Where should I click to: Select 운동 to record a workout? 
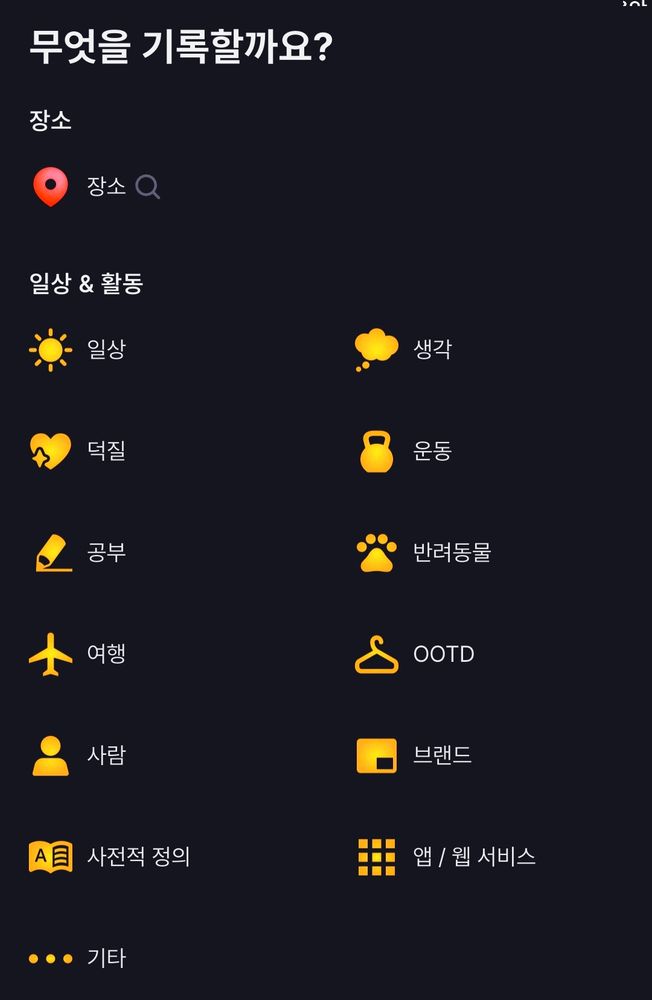pyautogui.click(x=405, y=451)
